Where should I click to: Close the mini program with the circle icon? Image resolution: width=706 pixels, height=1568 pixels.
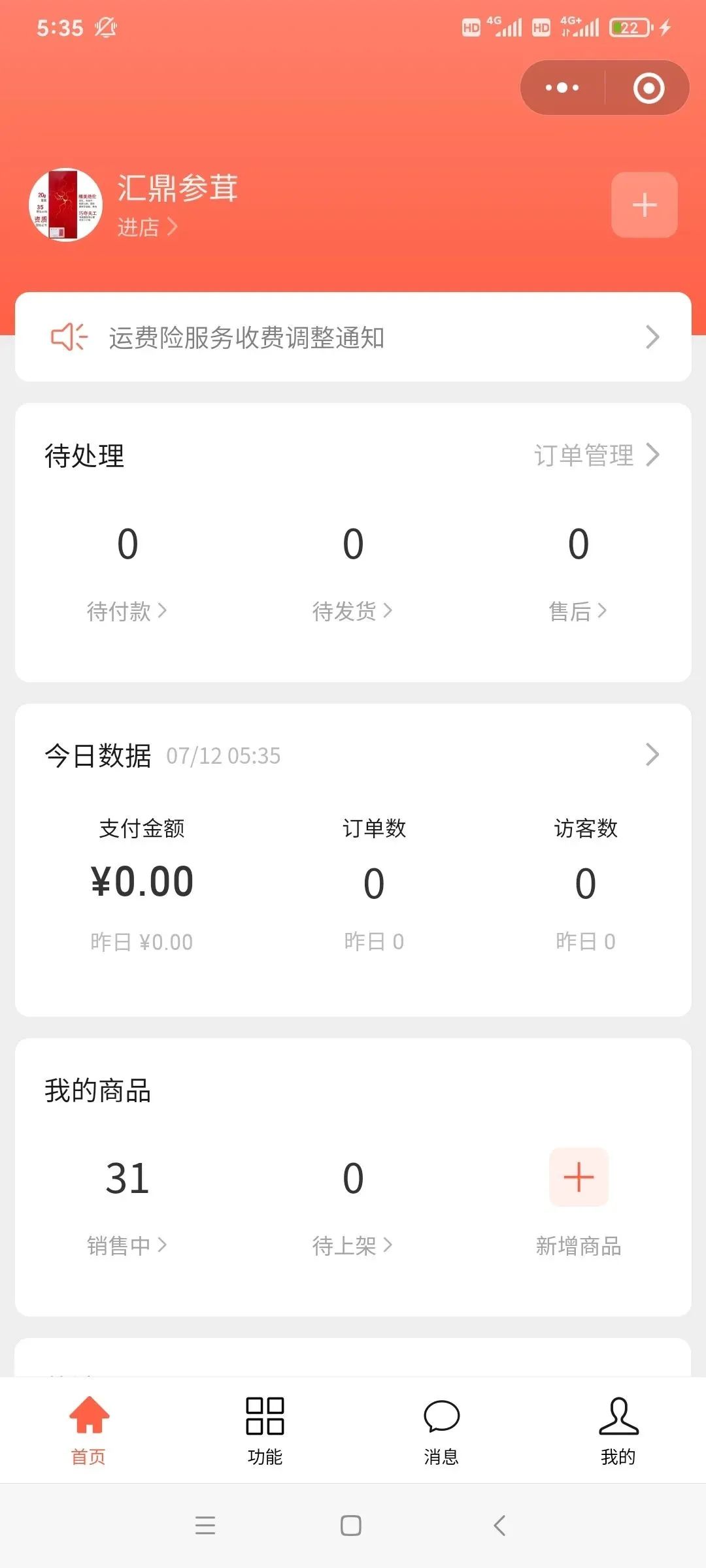click(648, 88)
